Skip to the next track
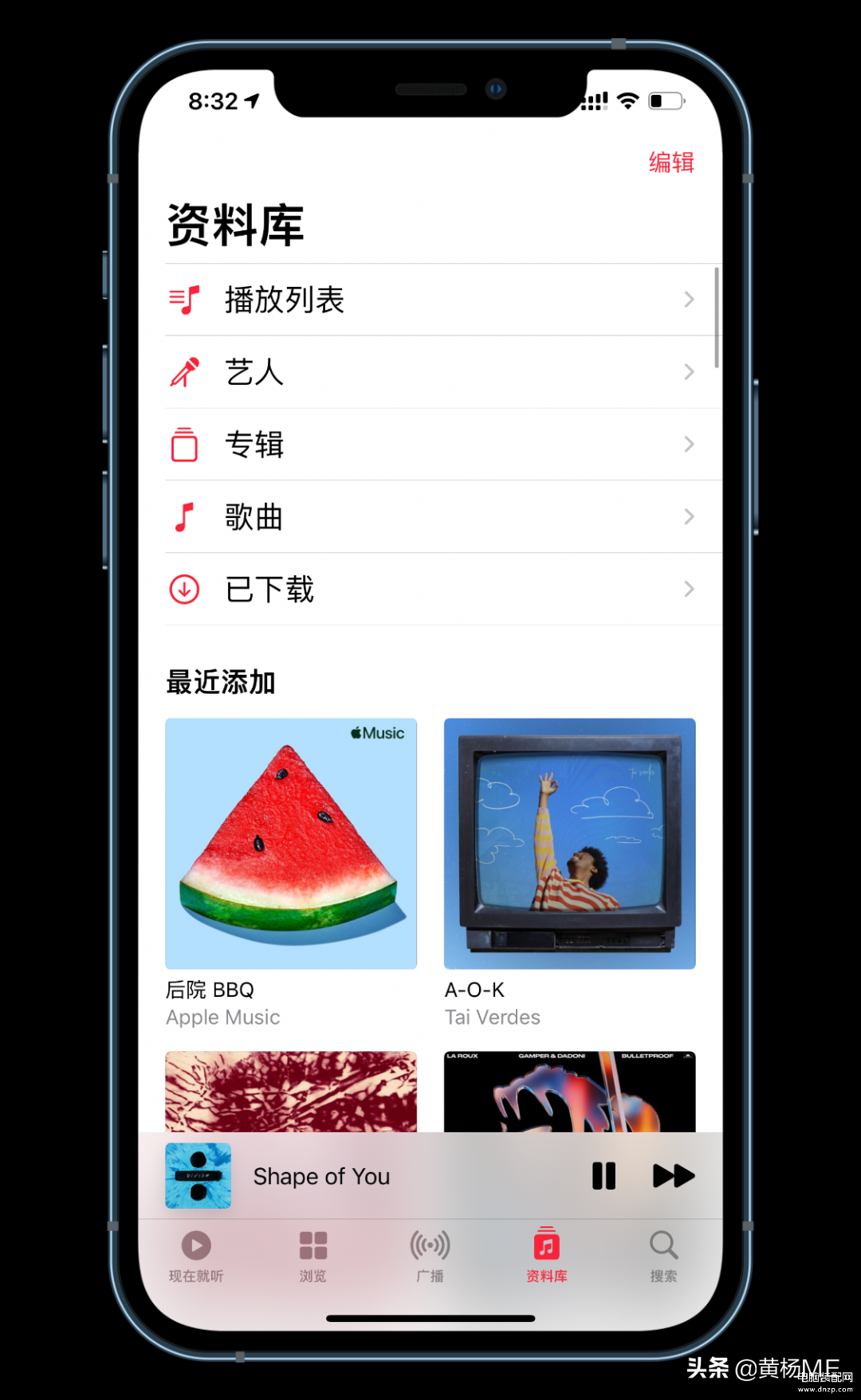 (x=674, y=1176)
